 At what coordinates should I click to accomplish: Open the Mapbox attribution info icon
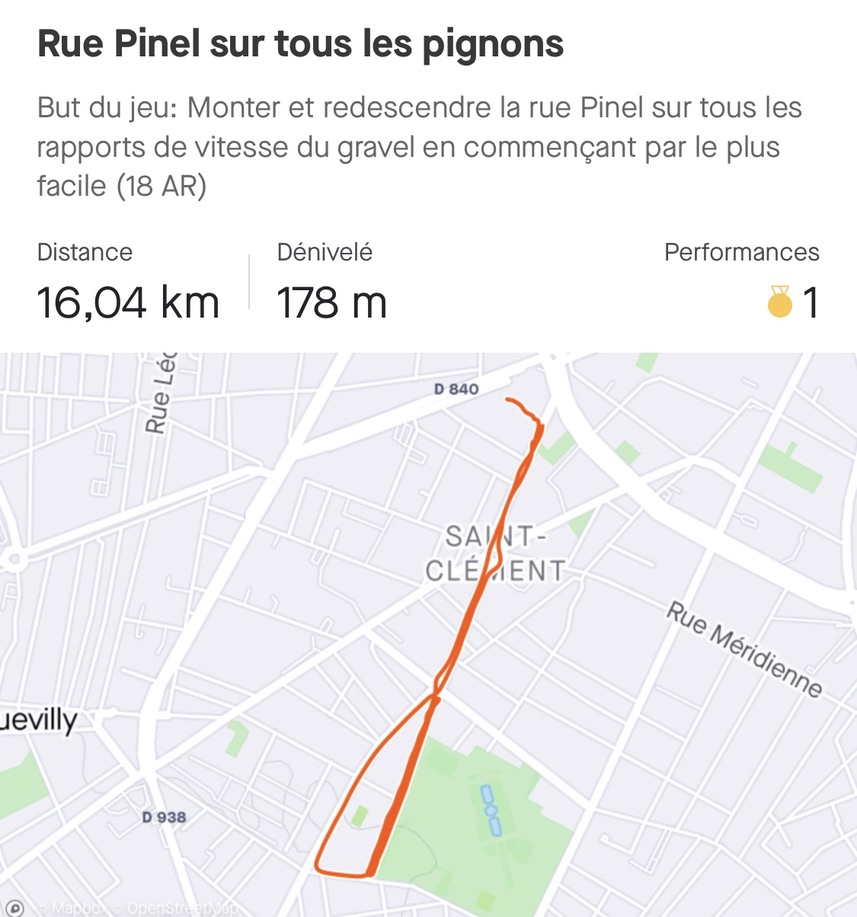15,907
